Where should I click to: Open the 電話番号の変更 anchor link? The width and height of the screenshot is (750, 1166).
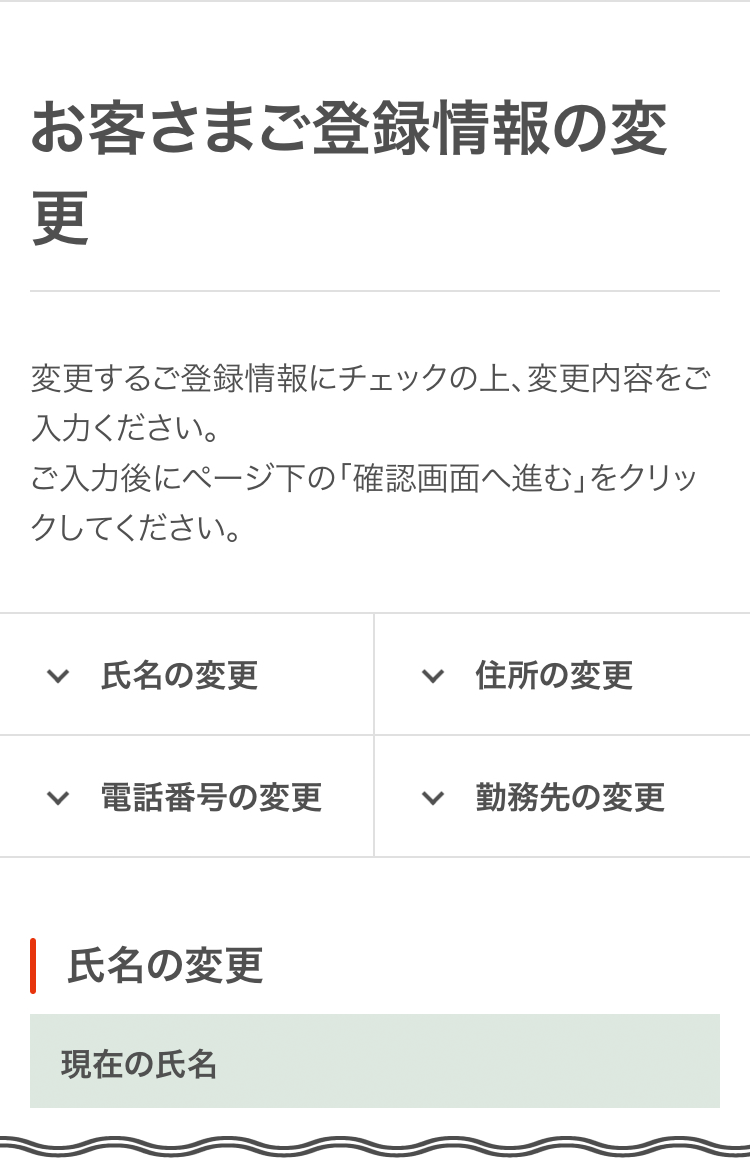click(x=210, y=798)
